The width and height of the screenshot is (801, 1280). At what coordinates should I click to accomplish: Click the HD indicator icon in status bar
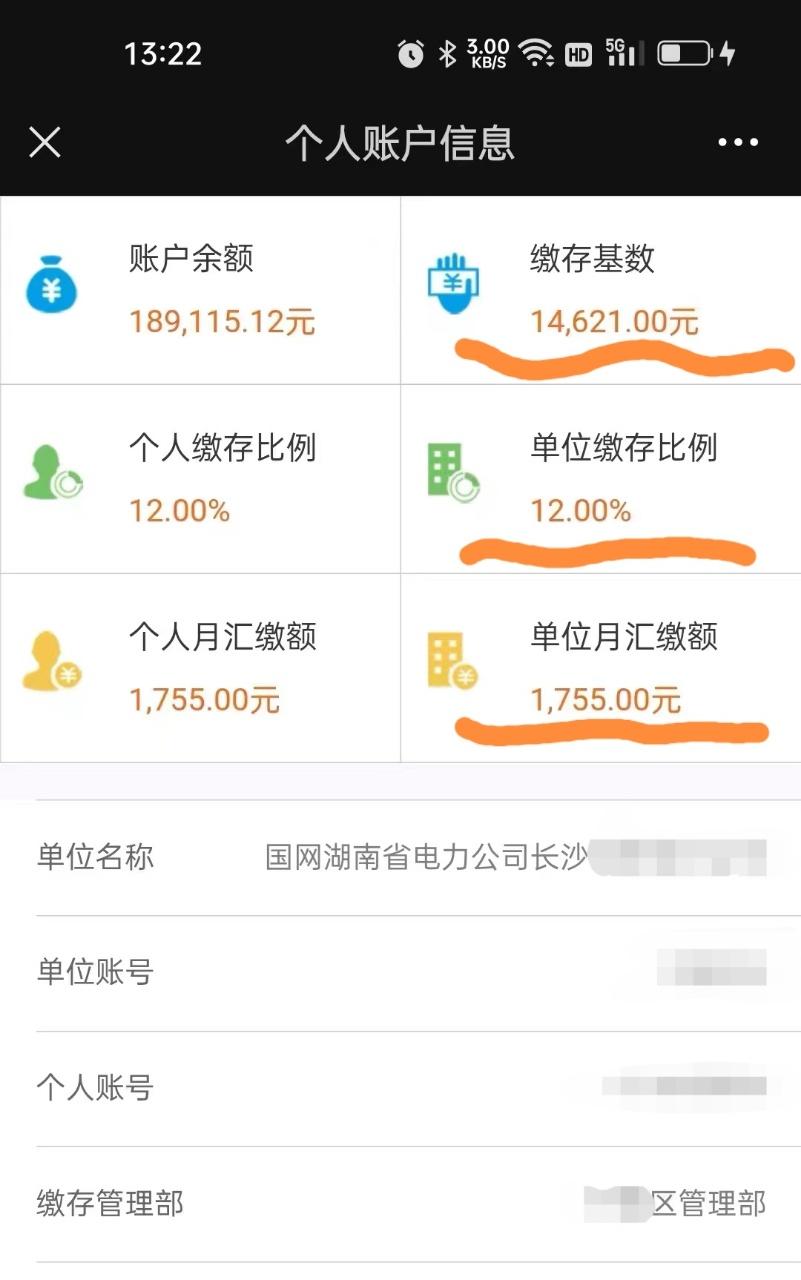(581, 53)
